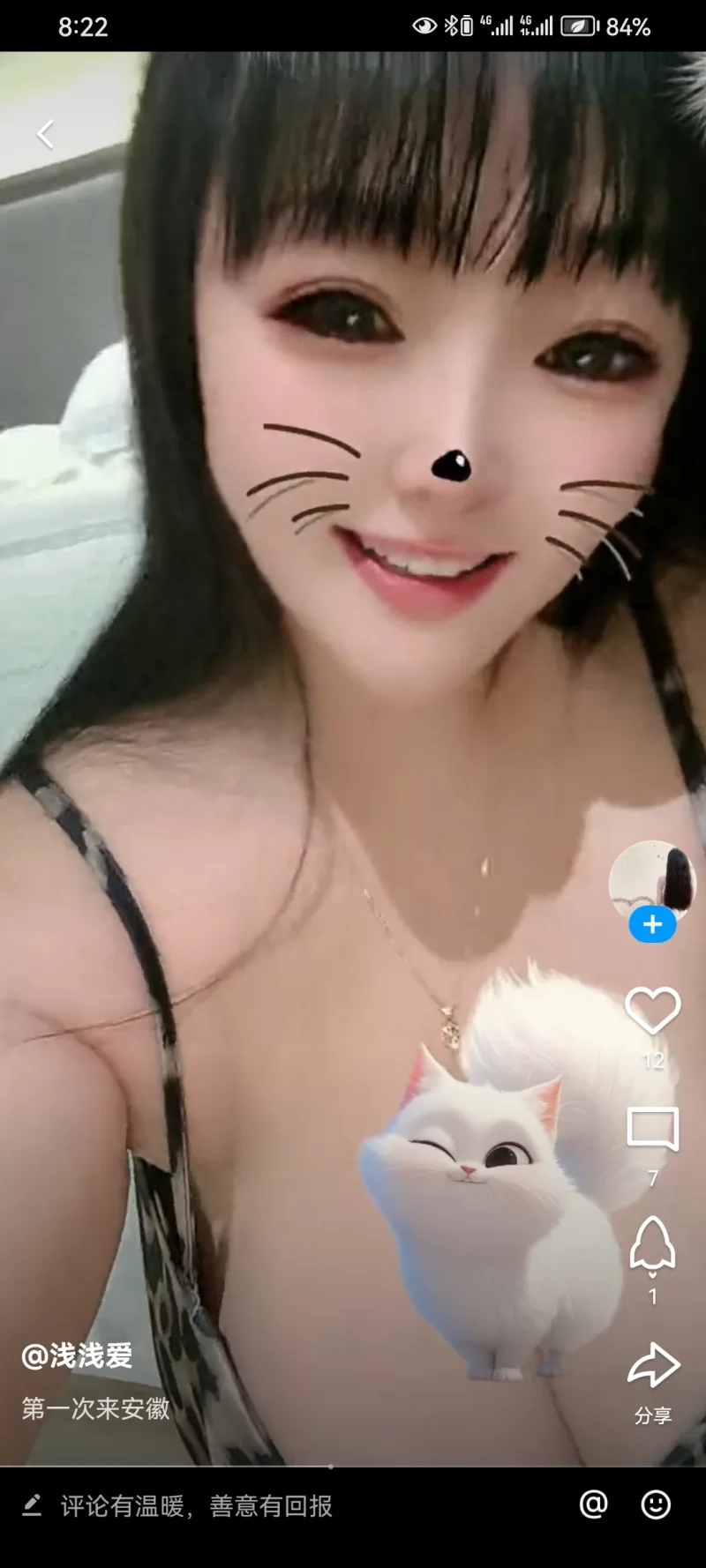Tap the comment input field

coord(265,1506)
